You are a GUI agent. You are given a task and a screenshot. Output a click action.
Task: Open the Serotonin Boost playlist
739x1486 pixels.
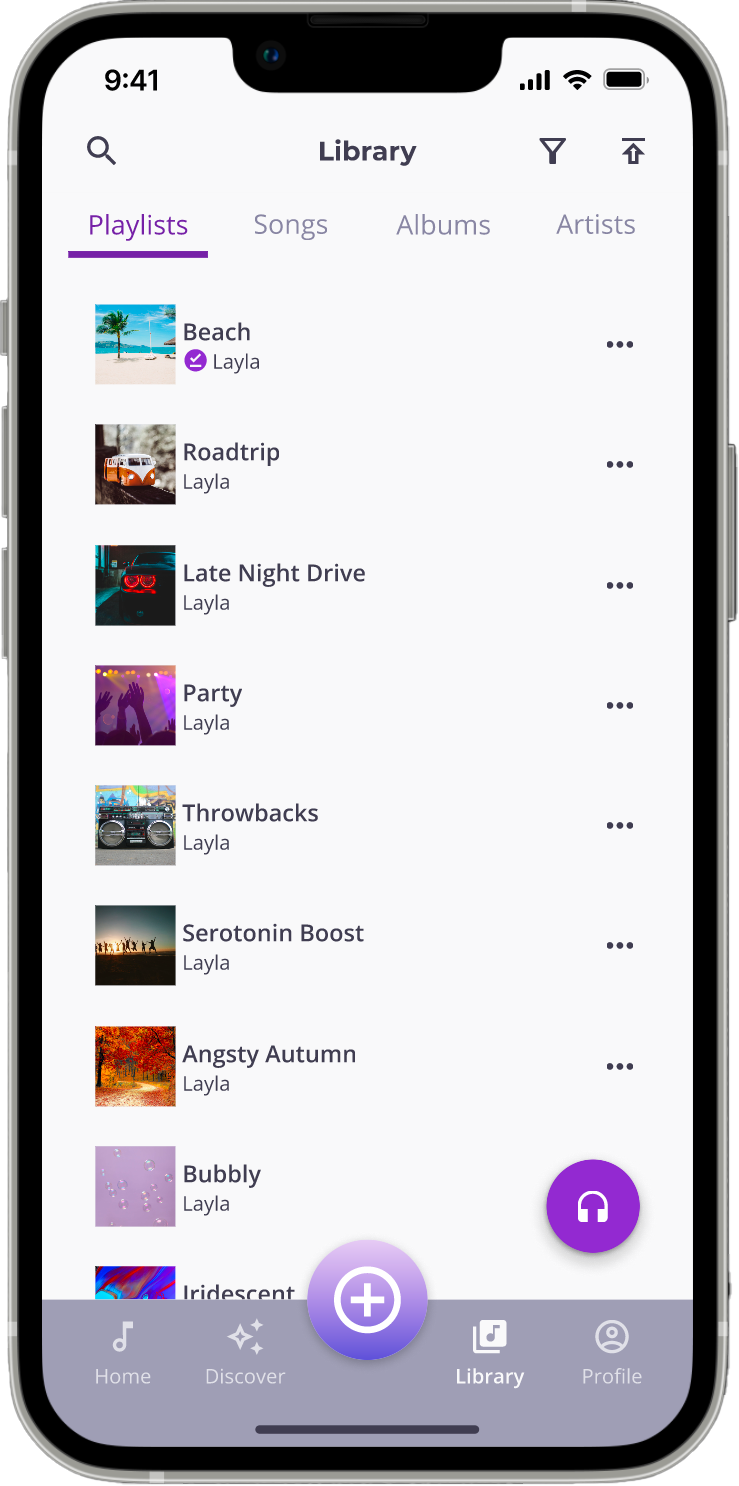(x=272, y=945)
